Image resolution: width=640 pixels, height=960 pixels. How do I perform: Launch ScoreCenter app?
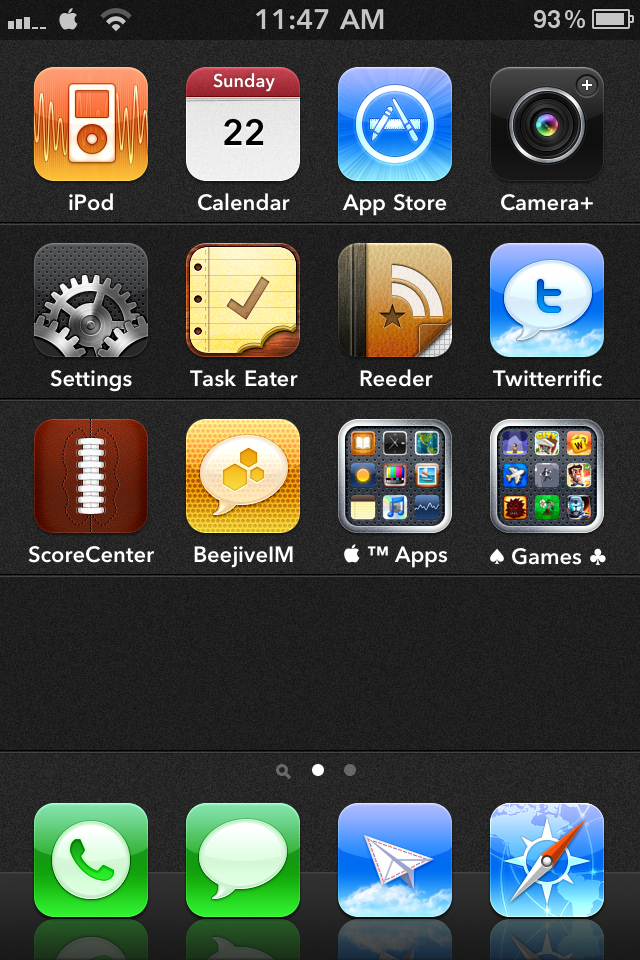[91, 476]
